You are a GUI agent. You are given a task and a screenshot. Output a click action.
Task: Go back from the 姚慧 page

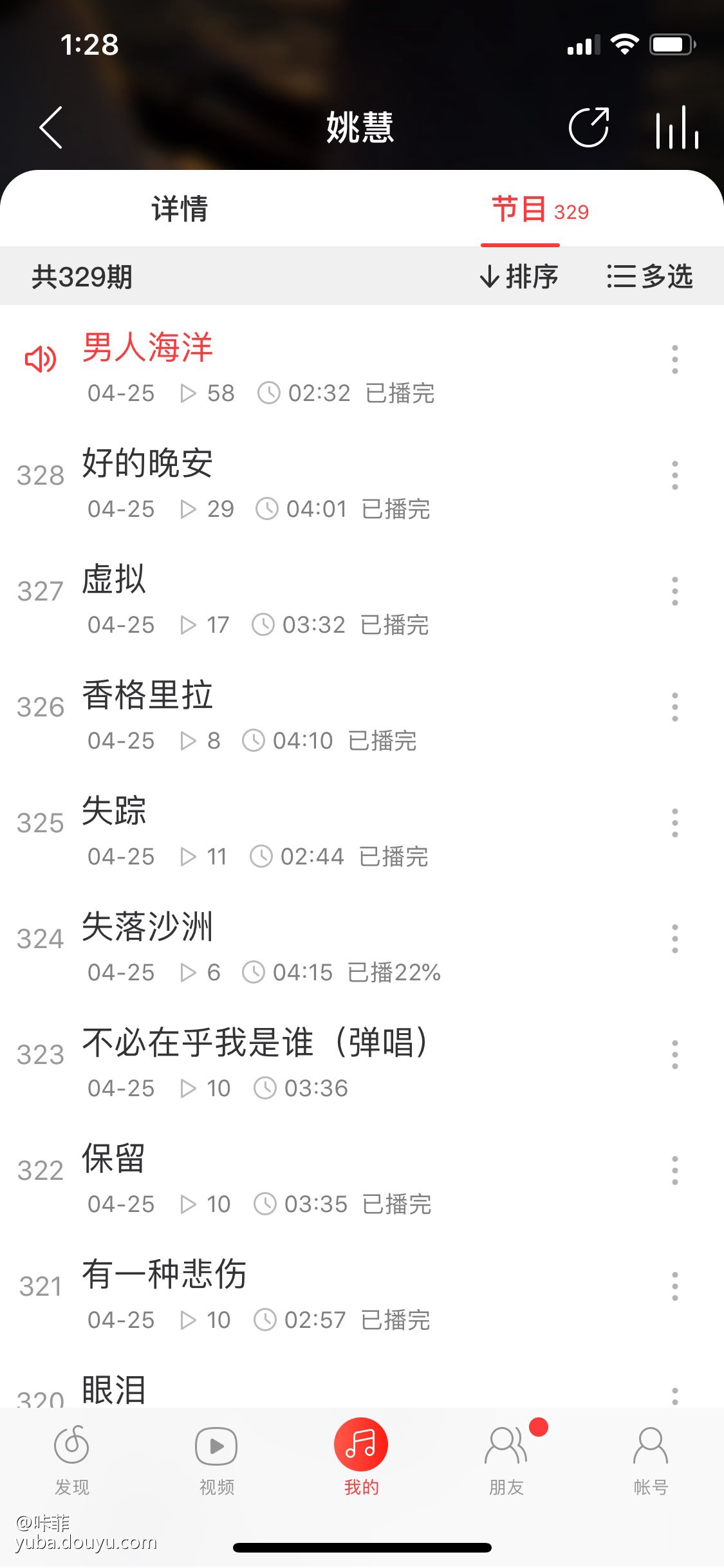51,127
